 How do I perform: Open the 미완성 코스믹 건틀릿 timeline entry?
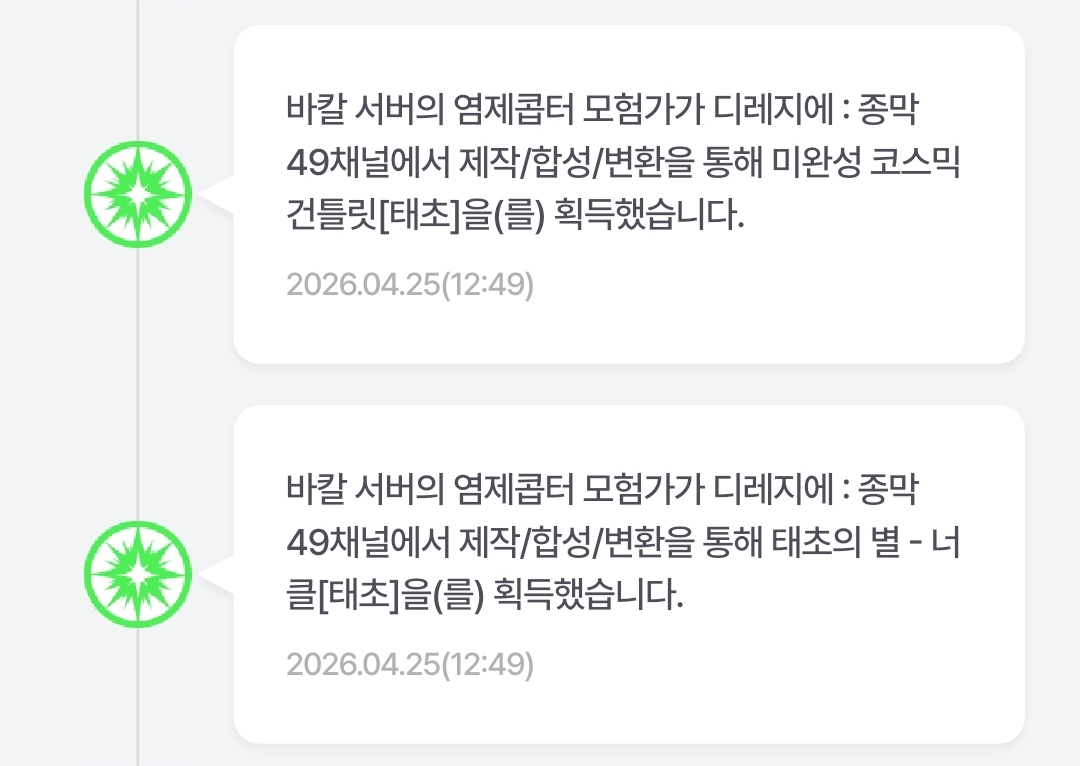point(628,194)
